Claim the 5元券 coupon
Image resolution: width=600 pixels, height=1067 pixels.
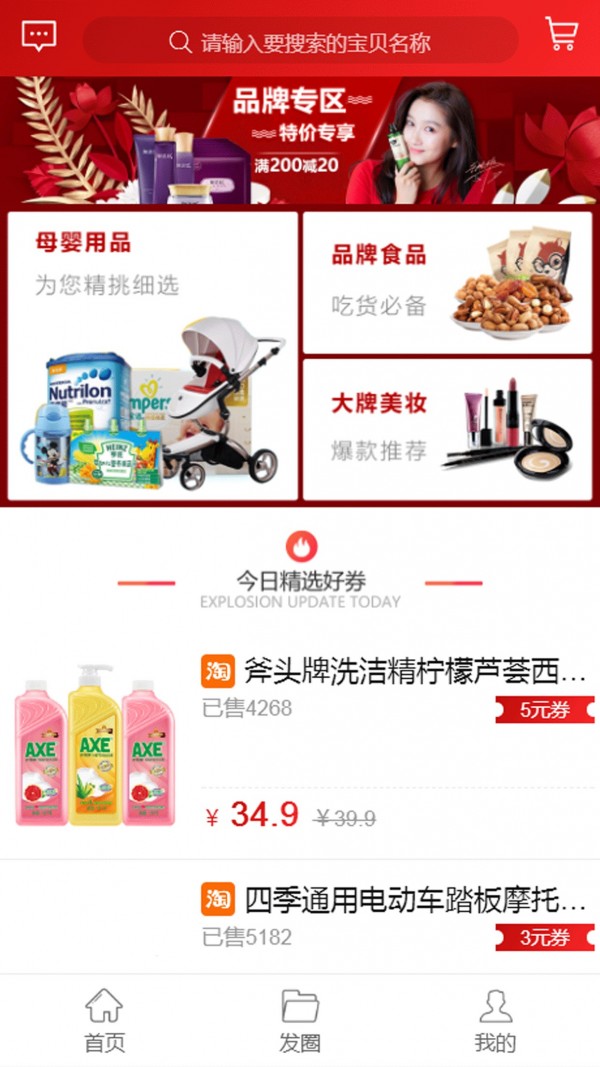545,709
